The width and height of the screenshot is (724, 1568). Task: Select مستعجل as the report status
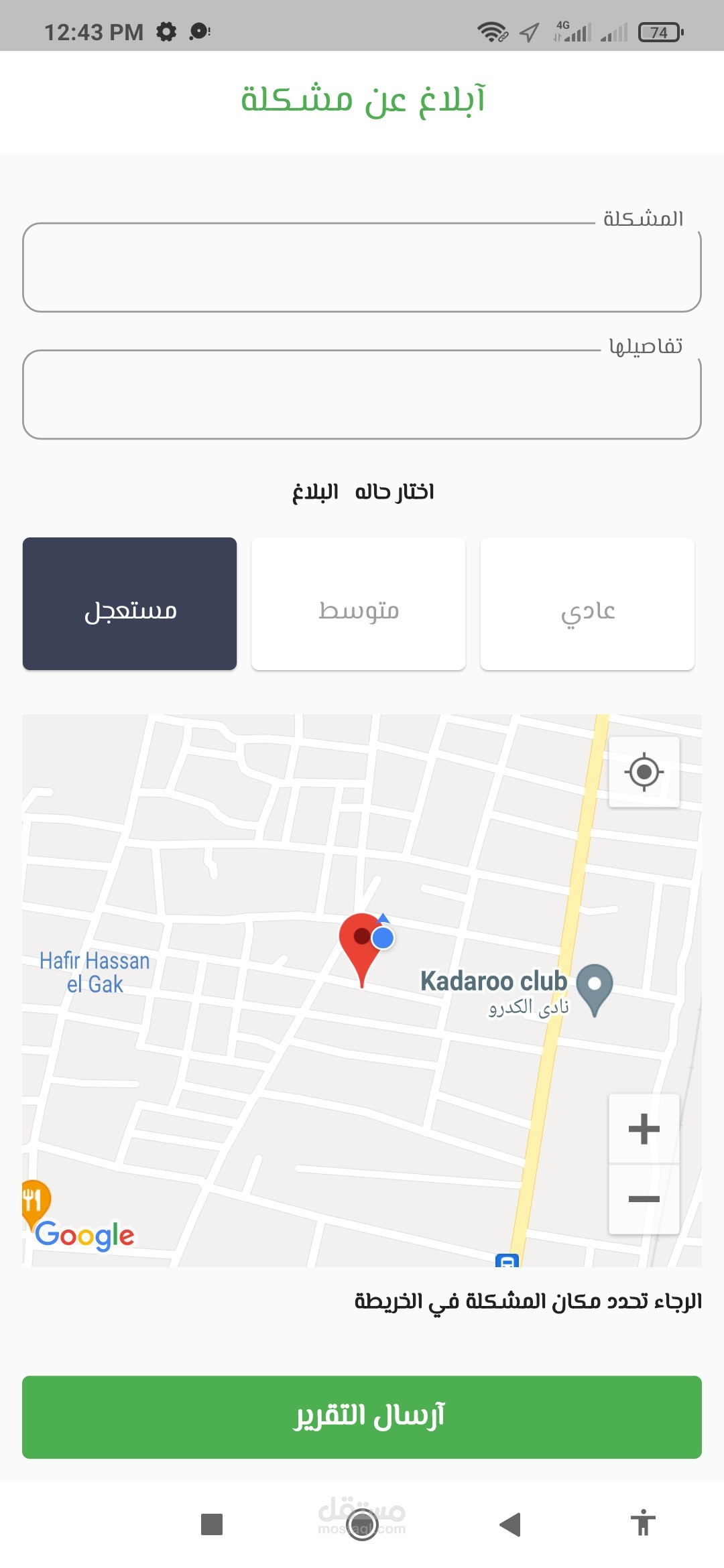[129, 603]
